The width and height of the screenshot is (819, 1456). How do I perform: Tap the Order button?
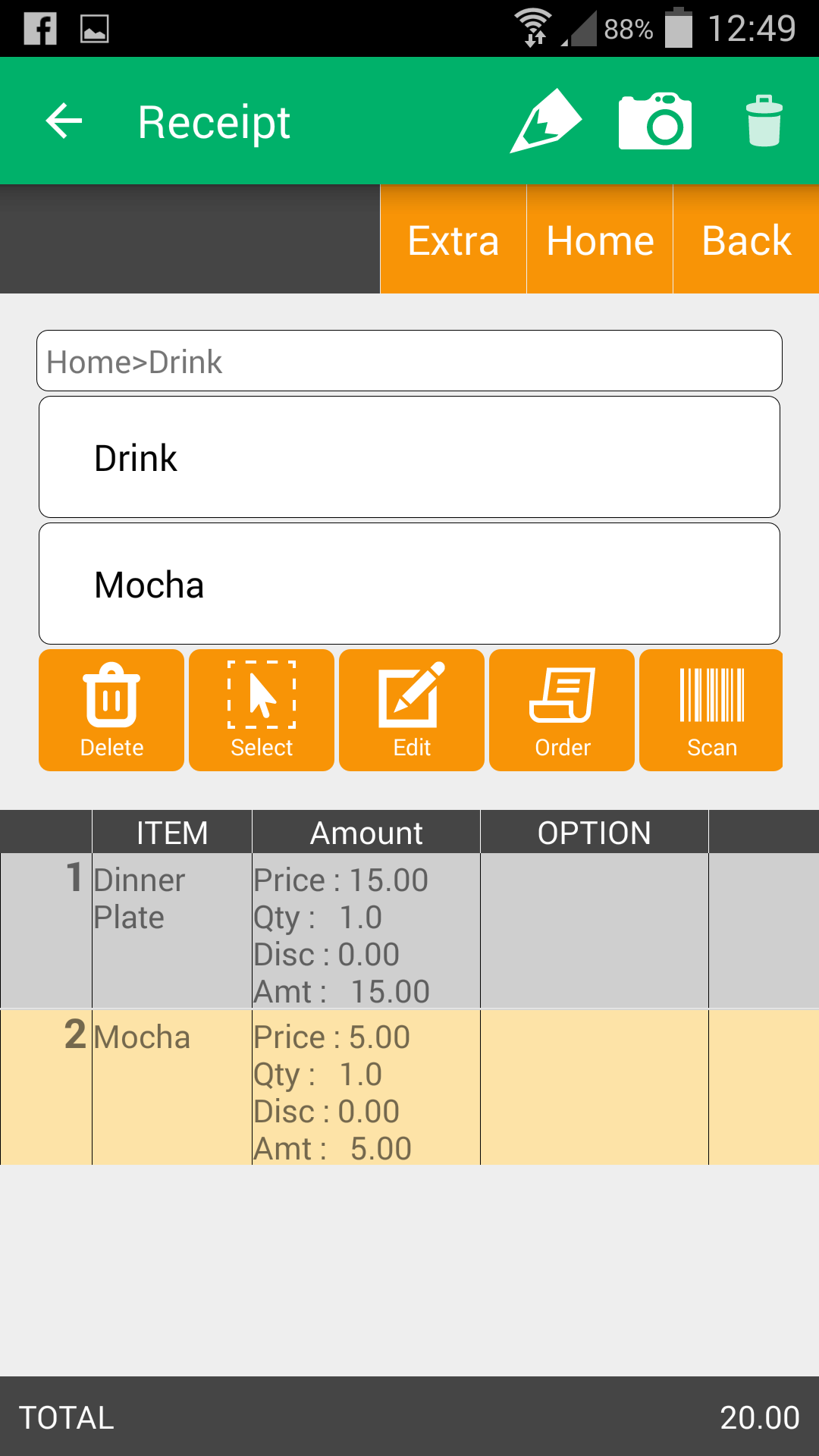click(562, 711)
